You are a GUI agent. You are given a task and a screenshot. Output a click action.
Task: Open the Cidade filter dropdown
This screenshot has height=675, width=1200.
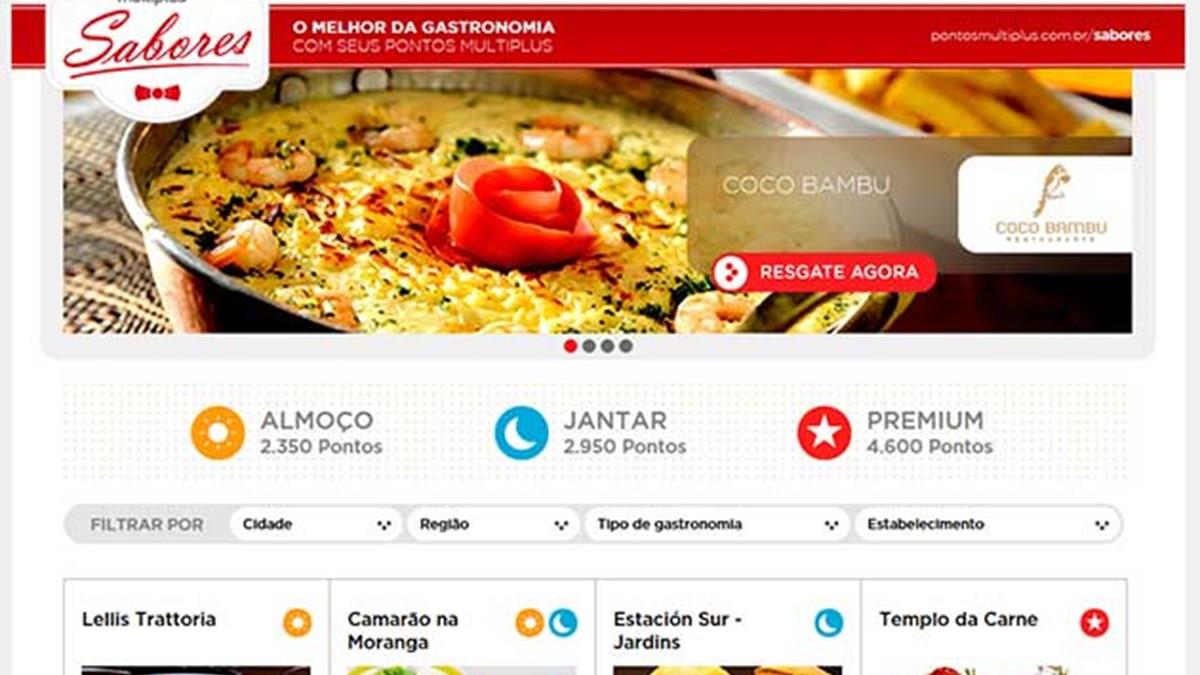[x=316, y=524]
